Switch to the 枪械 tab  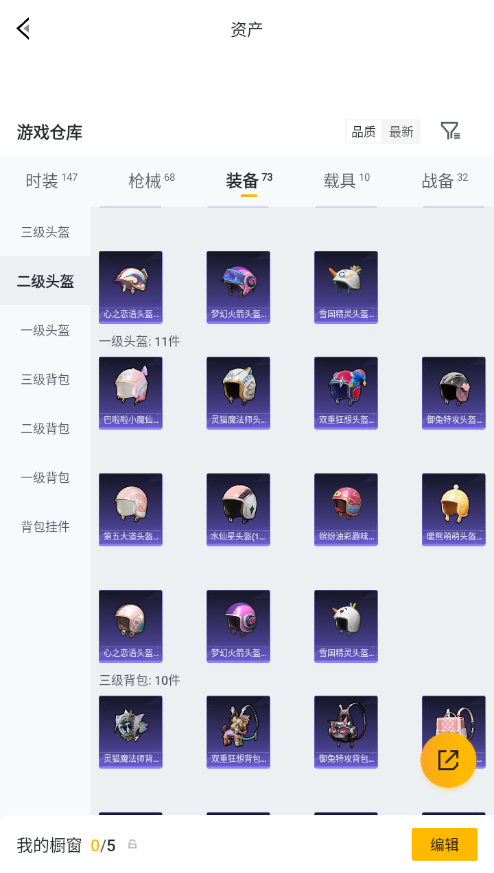151,180
